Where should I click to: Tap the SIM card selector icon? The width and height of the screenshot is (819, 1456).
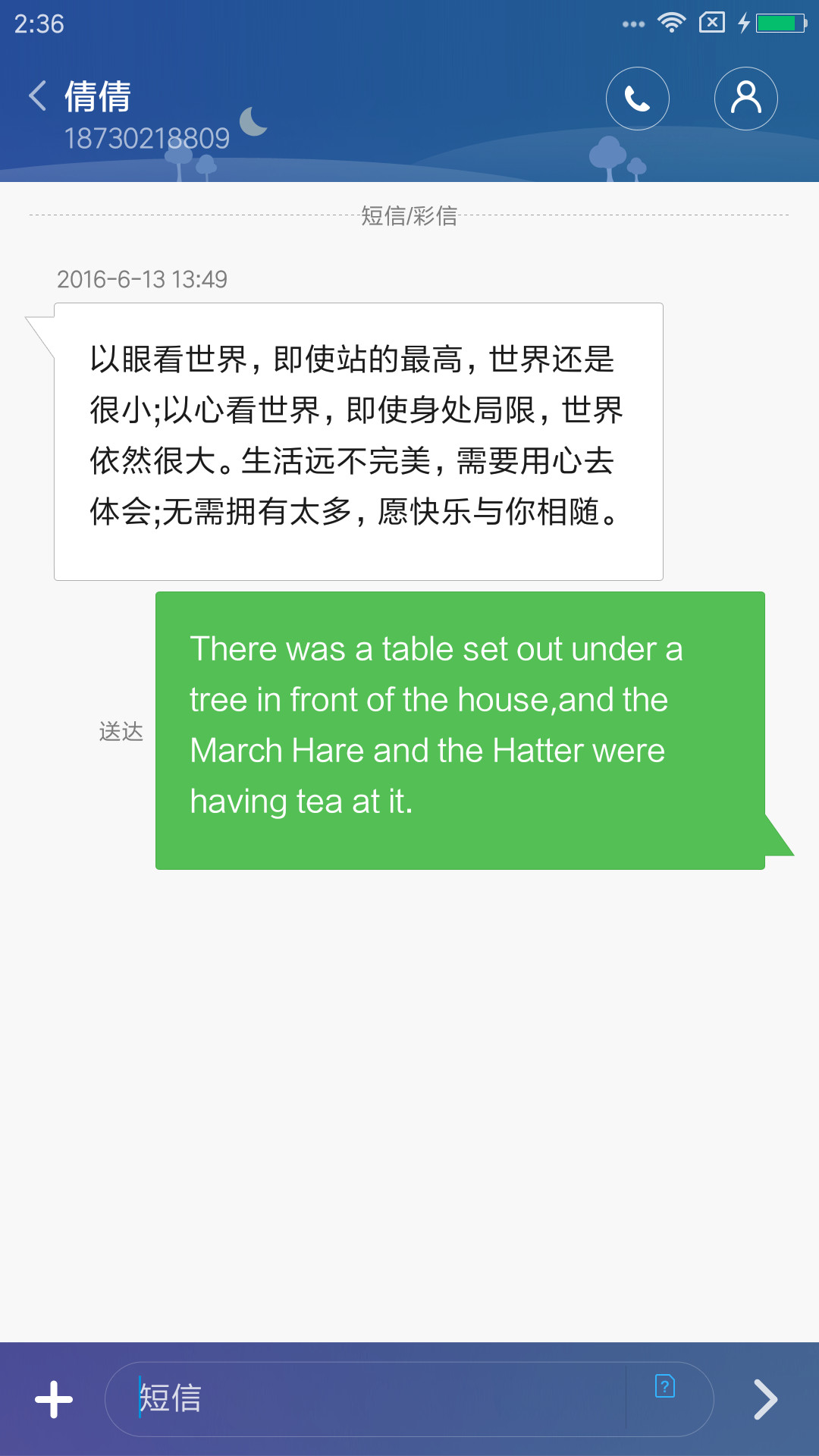click(x=665, y=1386)
